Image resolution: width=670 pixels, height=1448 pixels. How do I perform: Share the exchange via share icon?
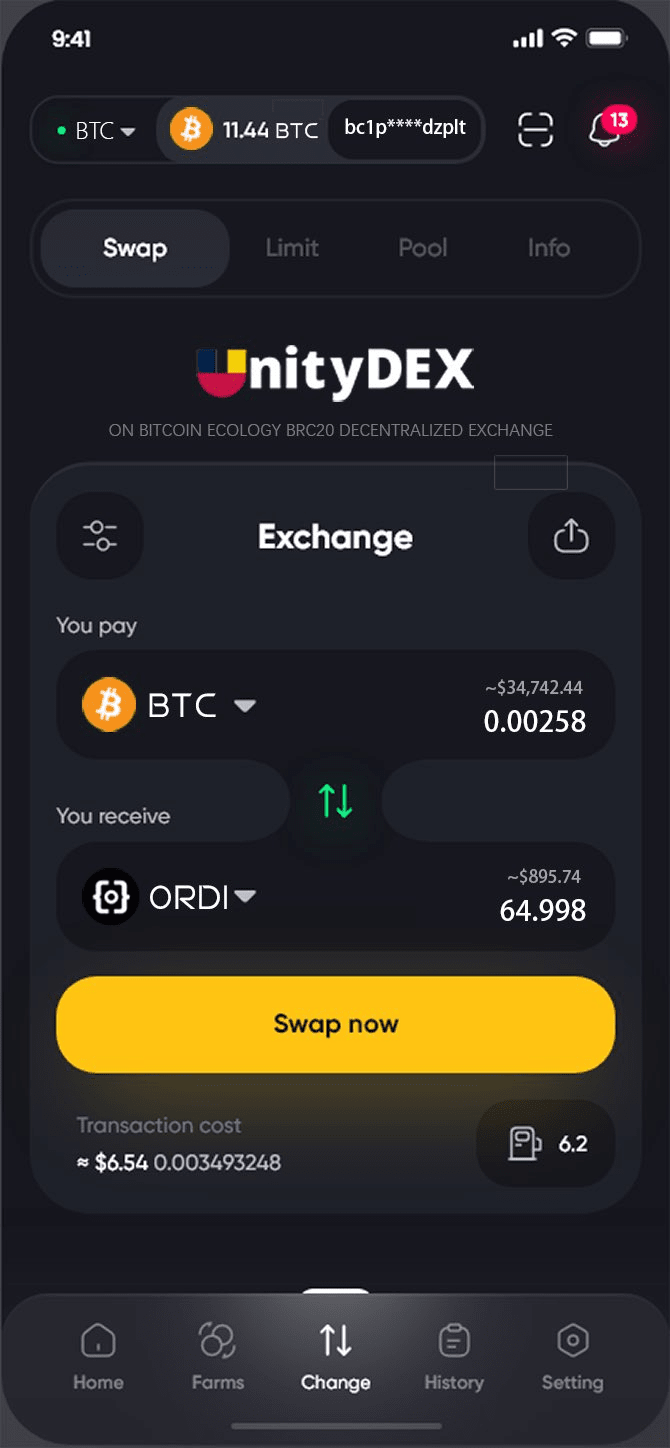click(x=571, y=536)
